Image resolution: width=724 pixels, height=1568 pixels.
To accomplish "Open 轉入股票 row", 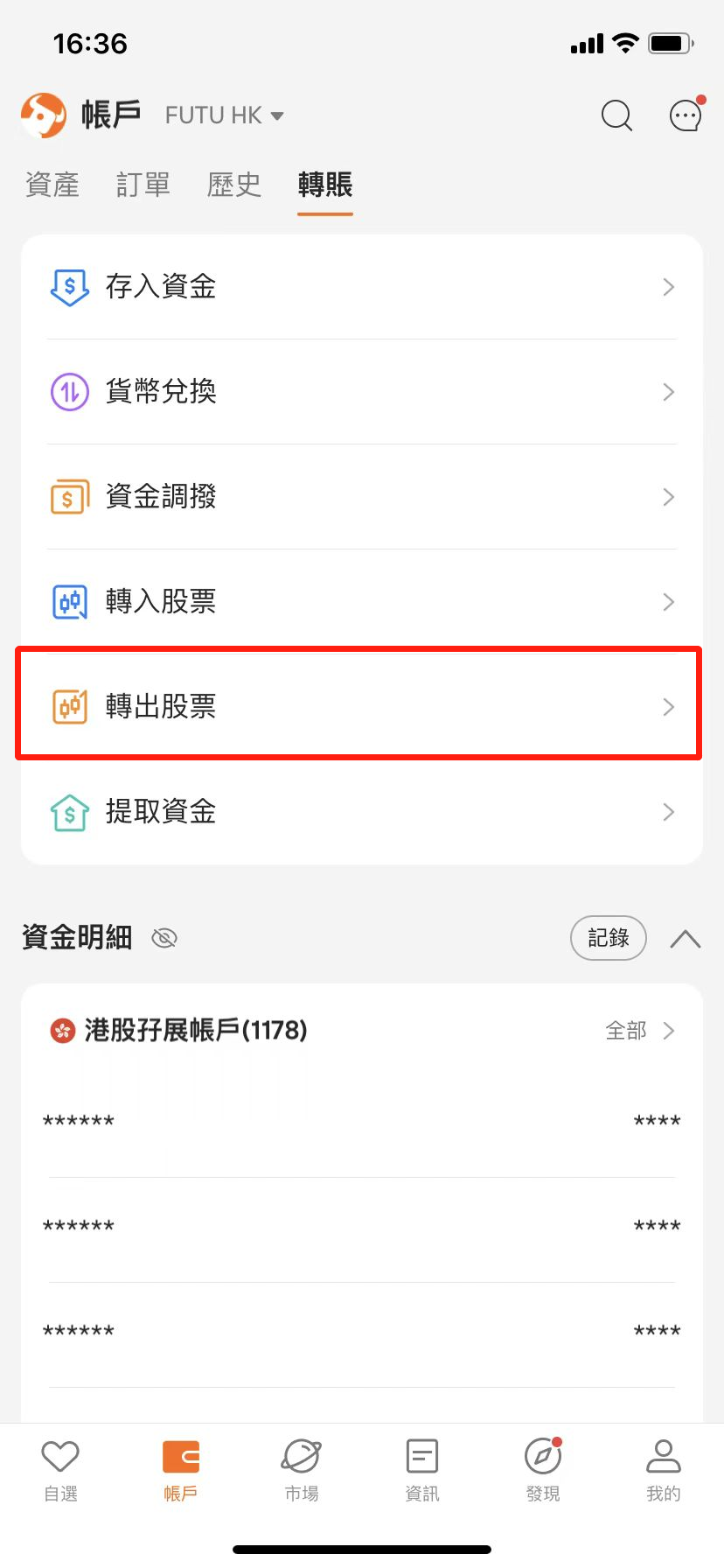I will coord(362,602).
